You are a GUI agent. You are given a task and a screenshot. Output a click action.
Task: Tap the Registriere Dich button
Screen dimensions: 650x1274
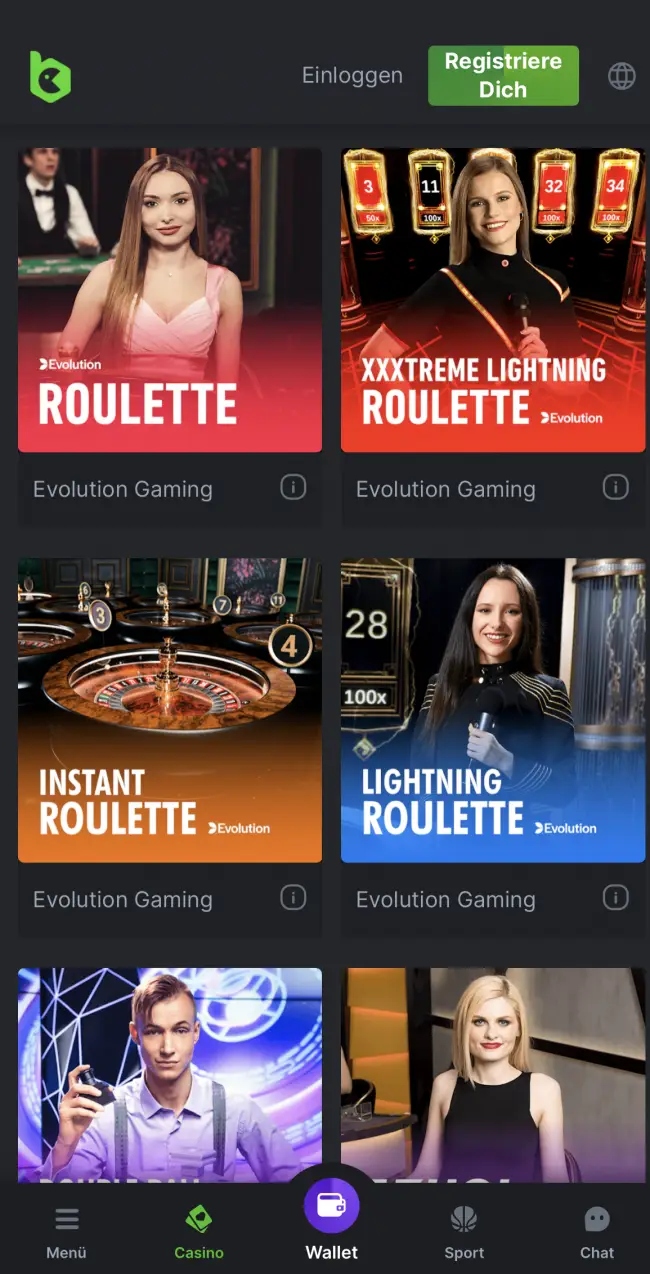click(503, 75)
